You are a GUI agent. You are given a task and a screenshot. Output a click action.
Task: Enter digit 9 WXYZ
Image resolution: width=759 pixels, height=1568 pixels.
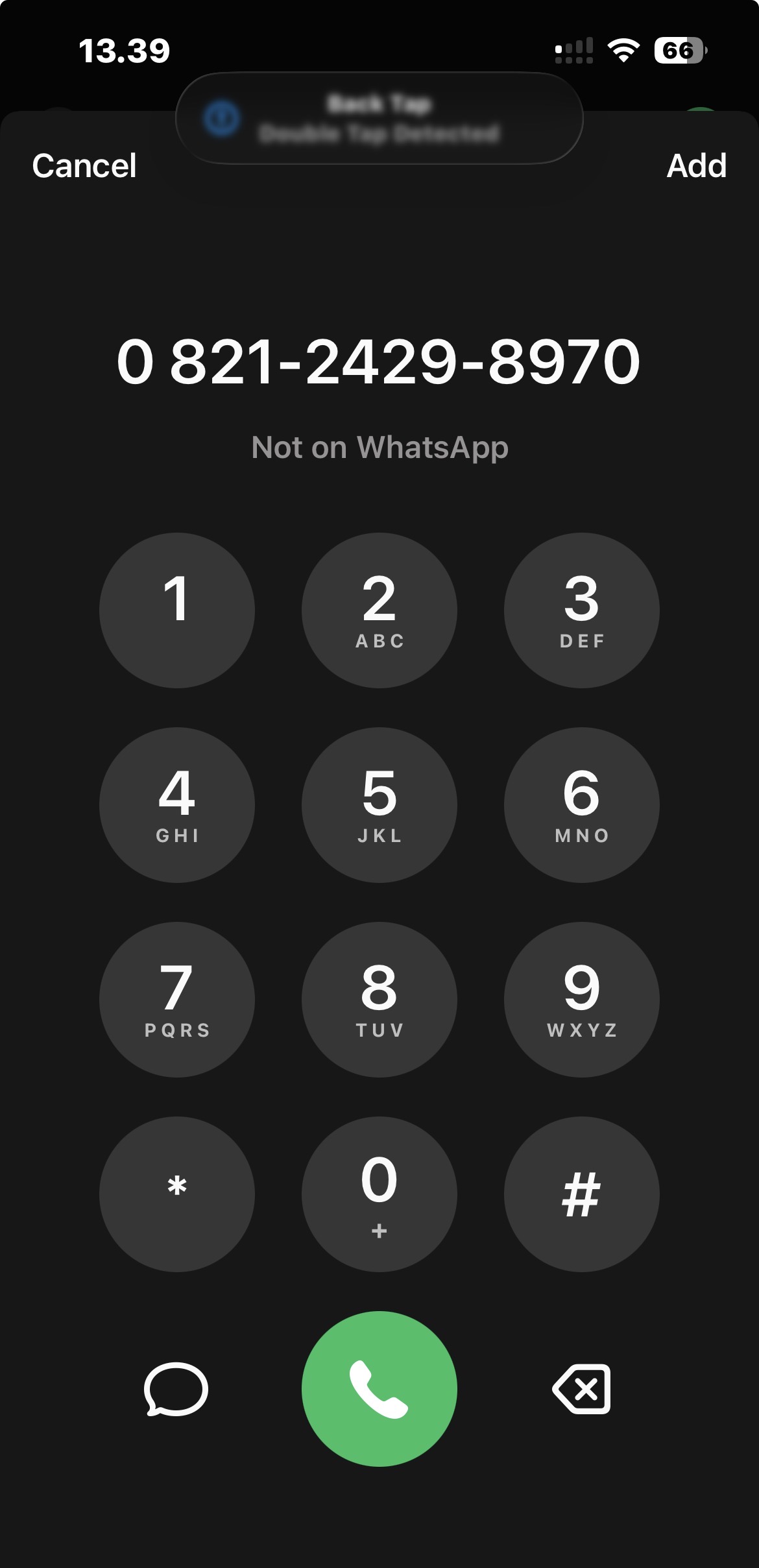582,1000
